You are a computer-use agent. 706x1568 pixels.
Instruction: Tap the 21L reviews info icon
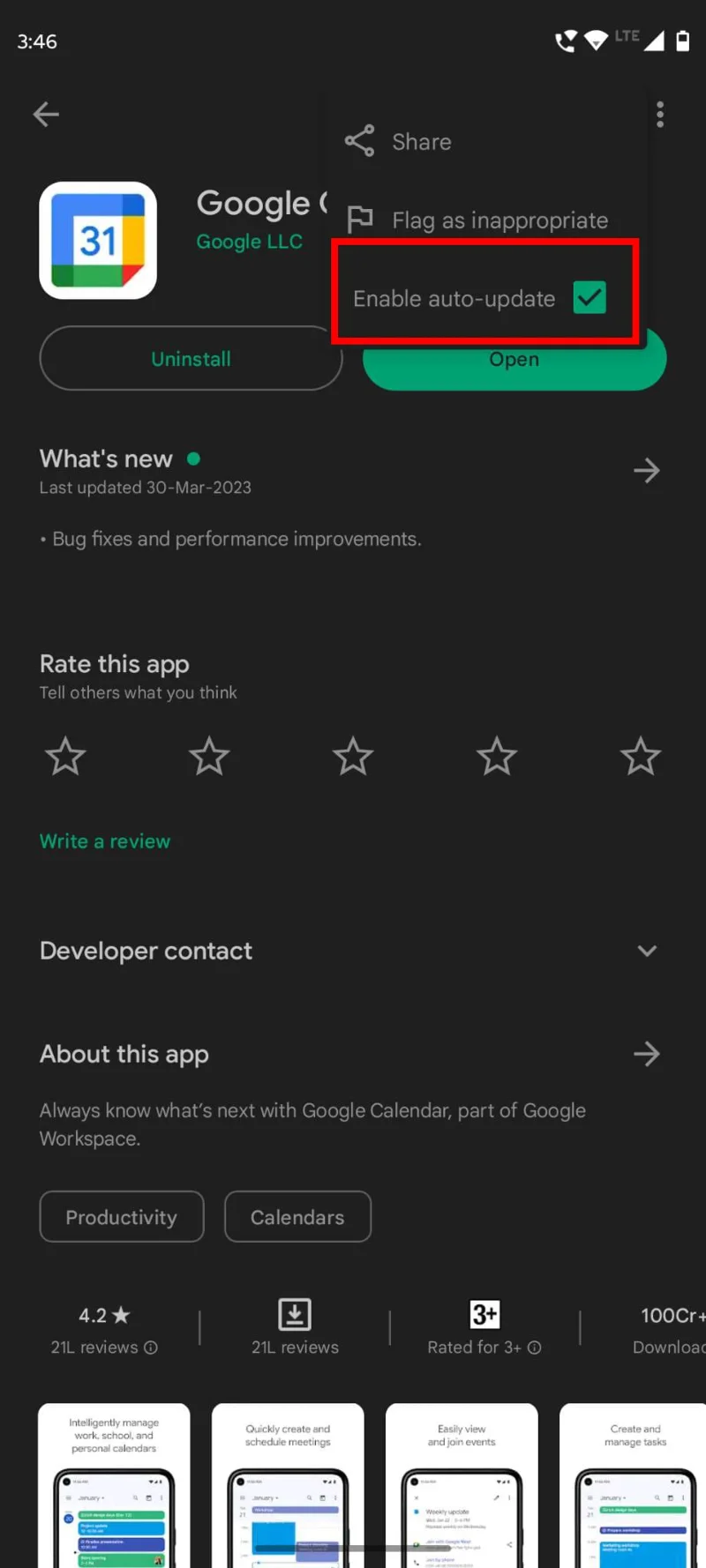coord(151,1348)
